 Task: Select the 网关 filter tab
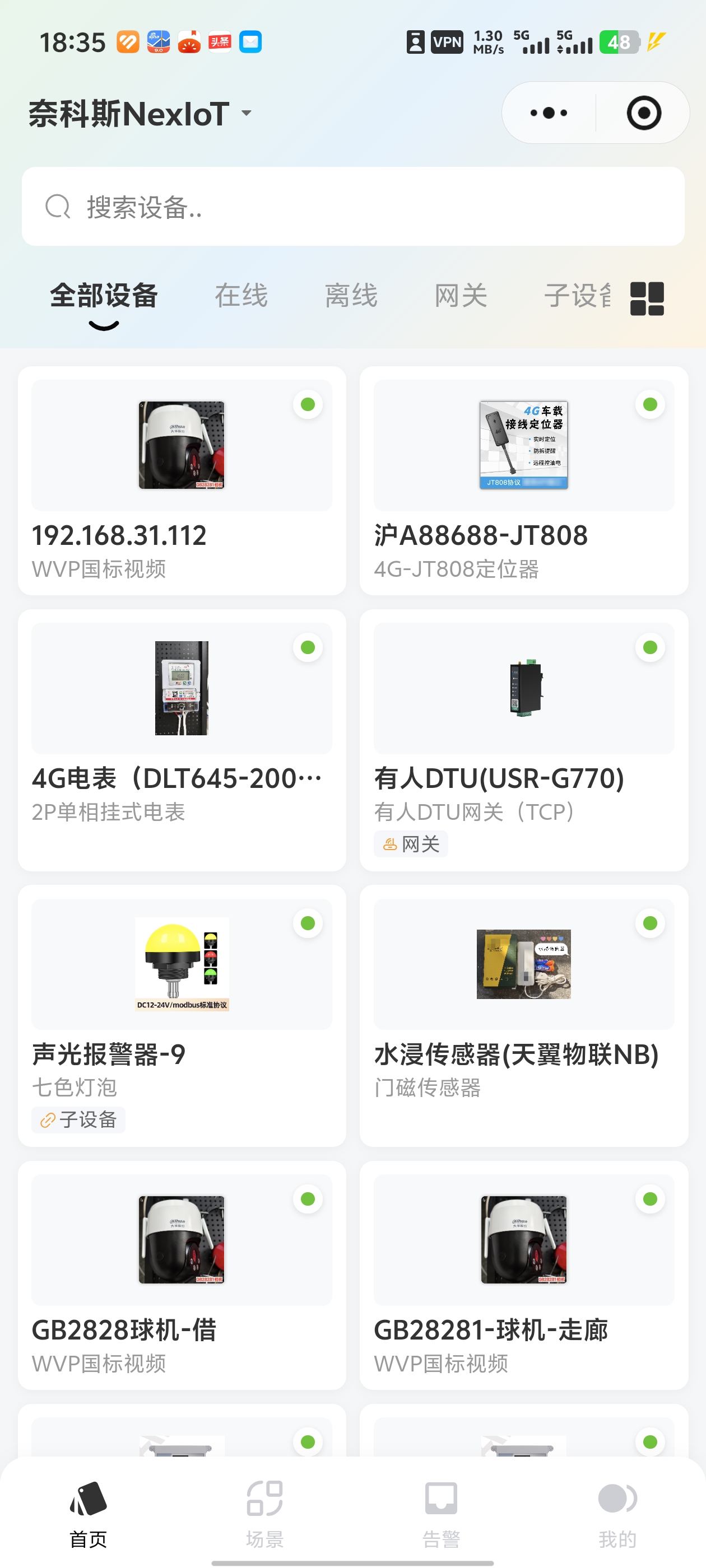tap(461, 296)
